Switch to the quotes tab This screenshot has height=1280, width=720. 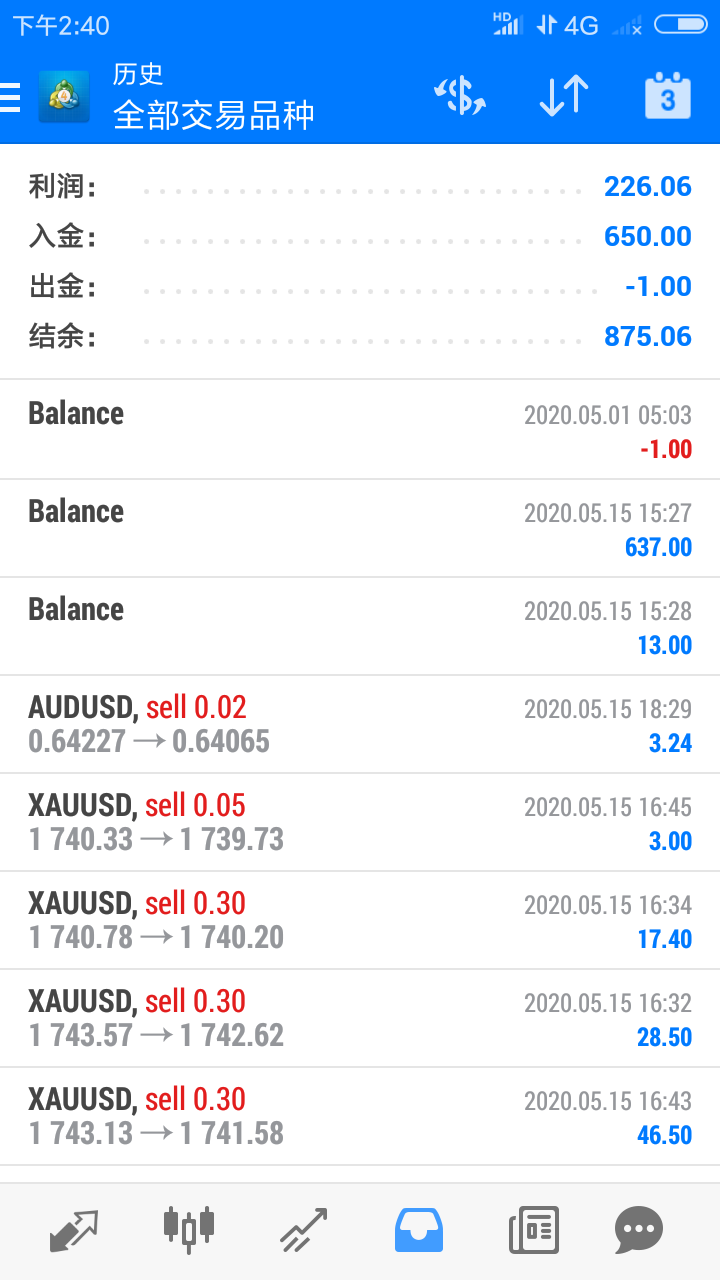point(74,1230)
